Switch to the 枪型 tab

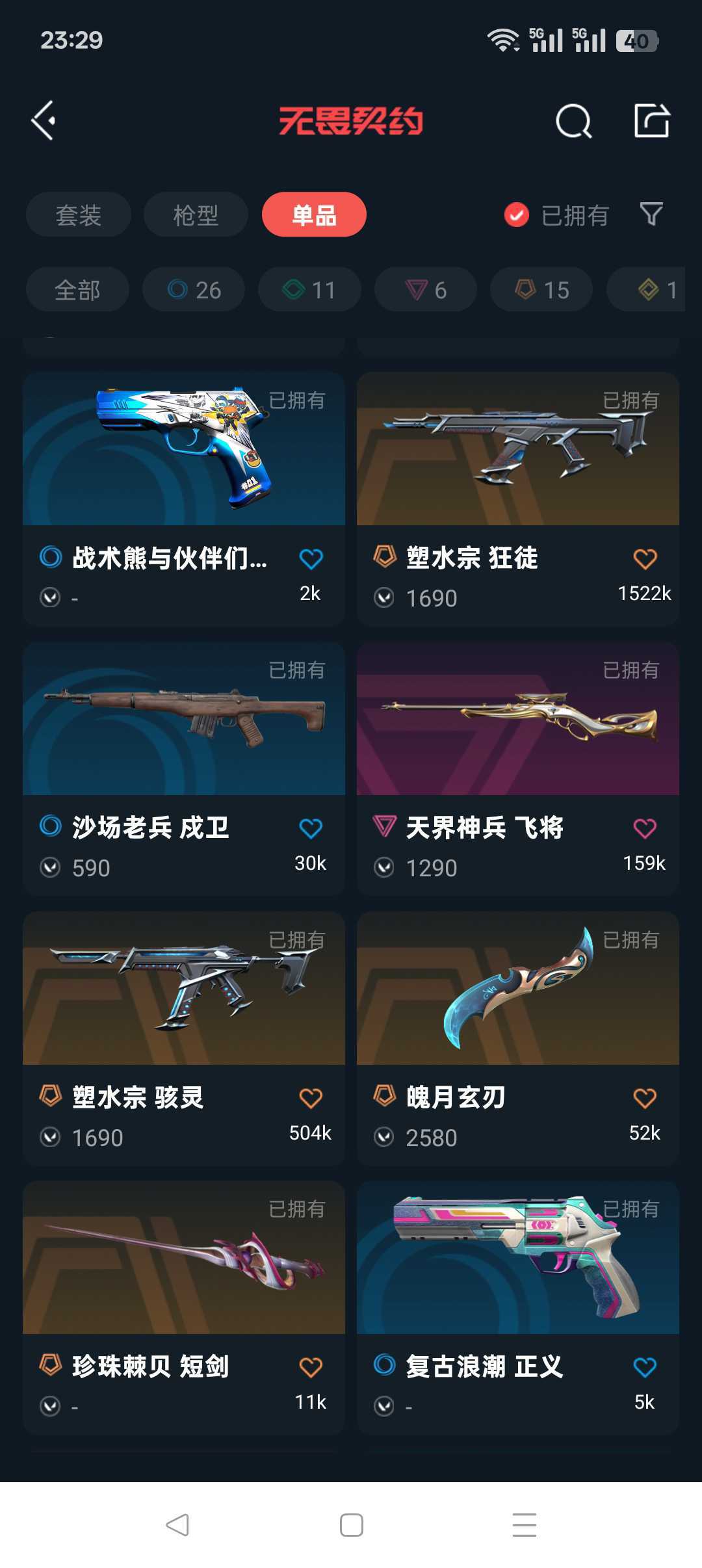pyautogui.click(x=196, y=215)
